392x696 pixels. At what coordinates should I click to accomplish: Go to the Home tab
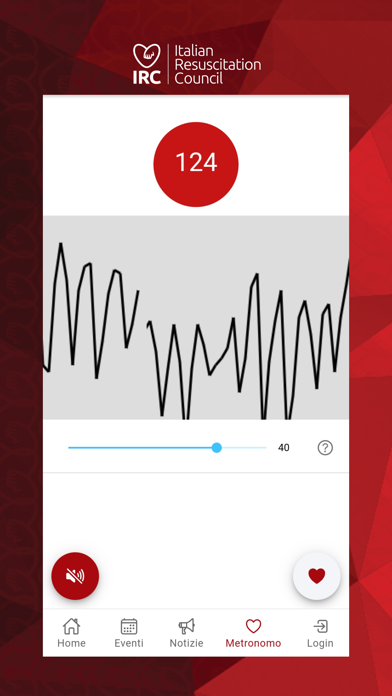71,633
